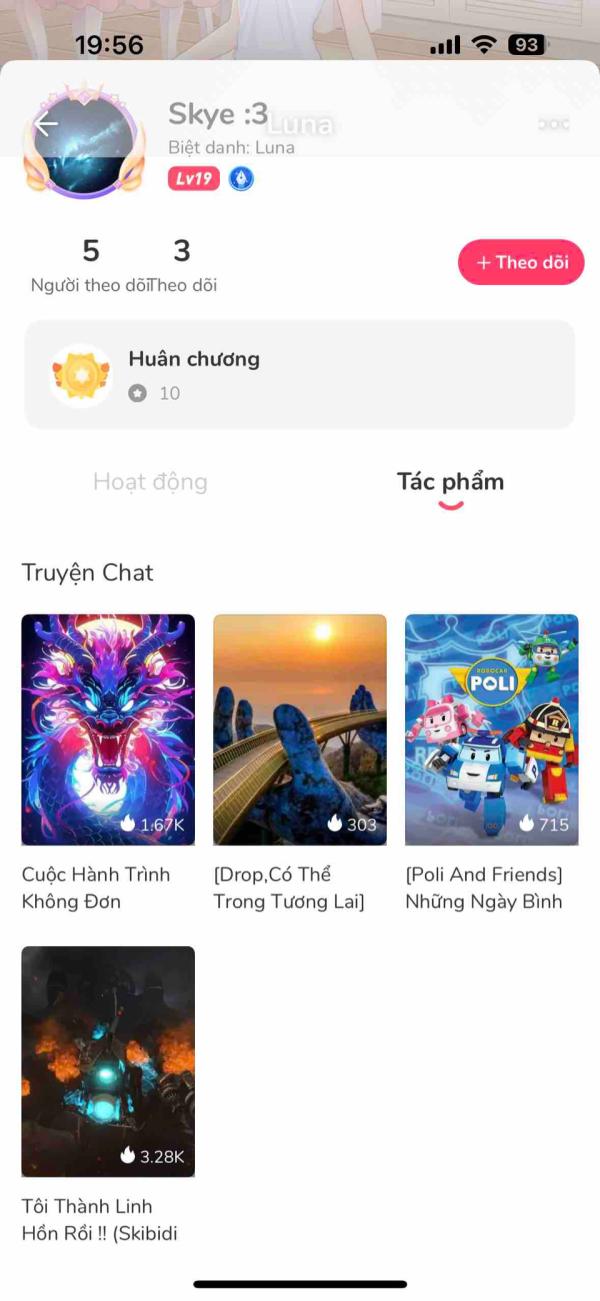Open the overflow menu at top right
Image resolution: width=600 pixels, height=1301 pixels.
553,124
